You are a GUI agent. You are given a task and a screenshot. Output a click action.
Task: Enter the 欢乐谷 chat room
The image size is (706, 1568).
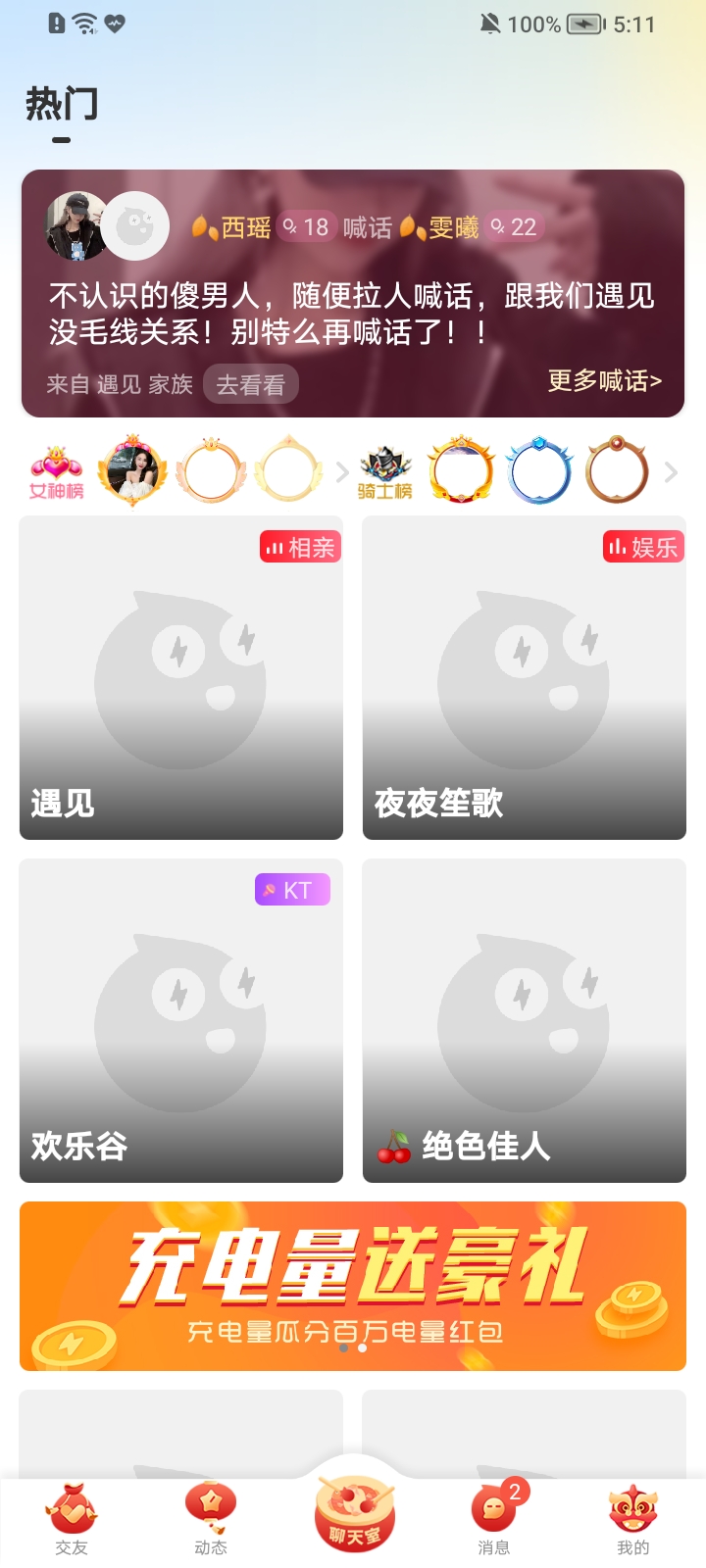coord(181,1020)
